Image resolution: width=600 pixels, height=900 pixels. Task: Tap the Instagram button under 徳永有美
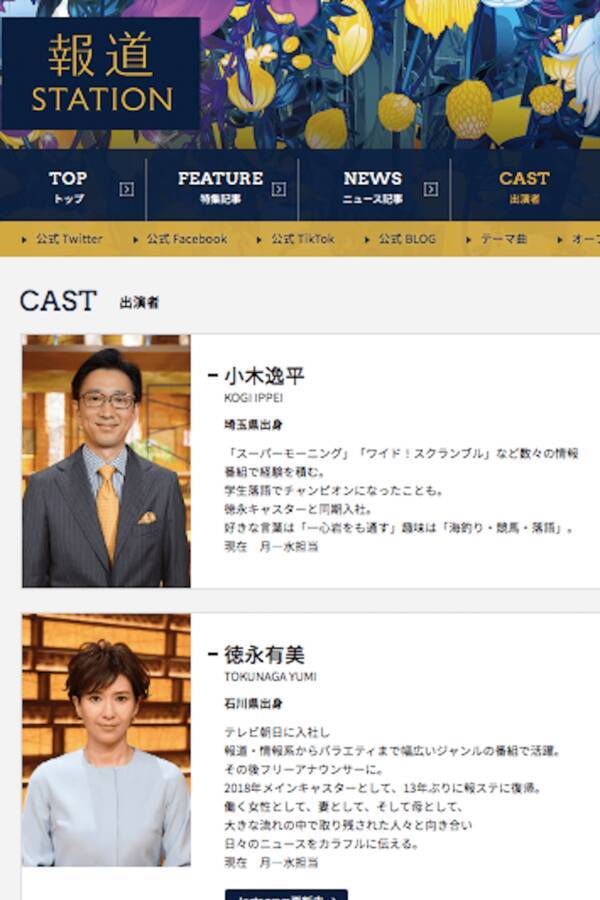pos(286,894)
